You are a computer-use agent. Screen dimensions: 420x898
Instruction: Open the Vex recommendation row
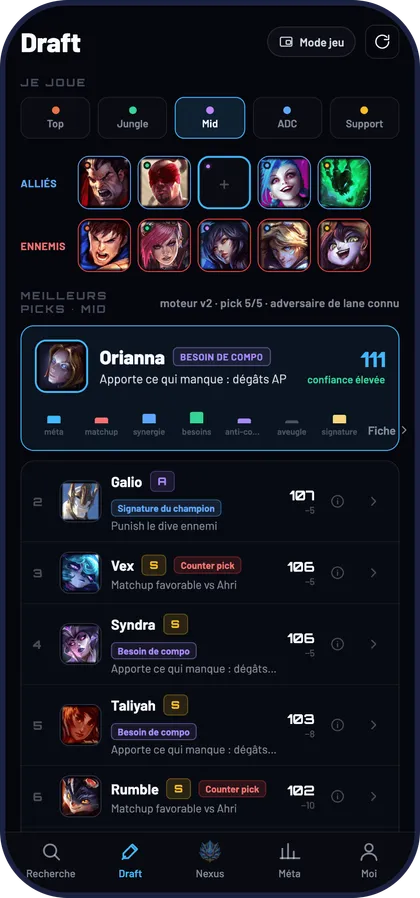tap(210, 573)
